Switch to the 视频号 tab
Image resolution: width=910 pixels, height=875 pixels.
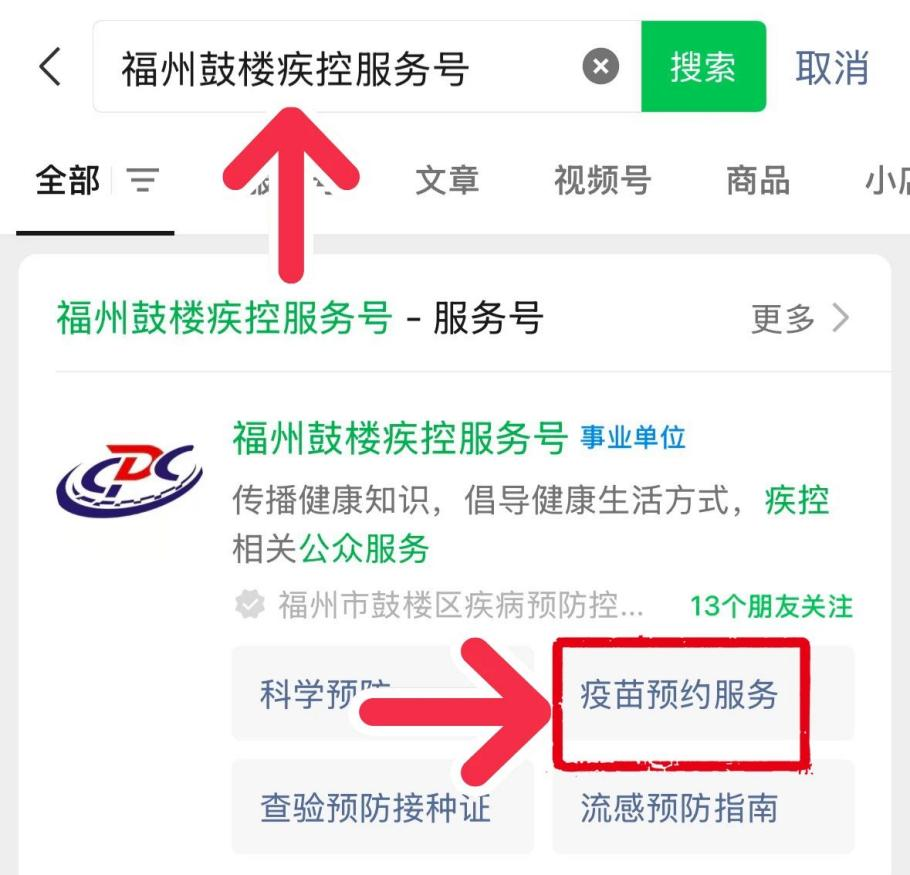[x=602, y=181]
